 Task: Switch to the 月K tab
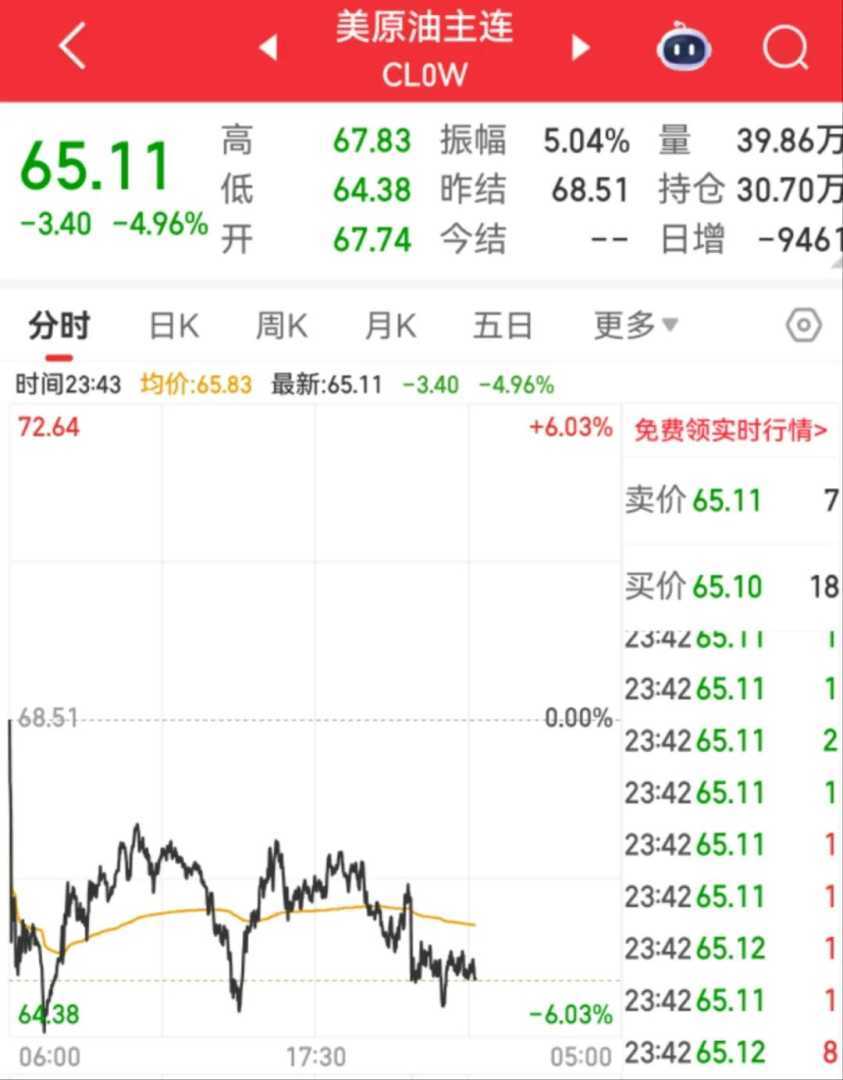tap(390, 326)
